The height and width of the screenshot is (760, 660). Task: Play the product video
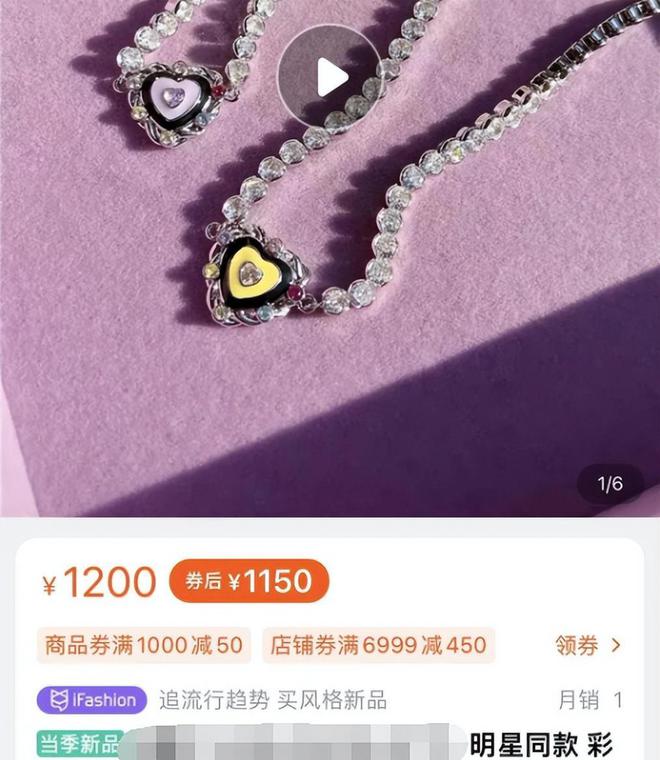328,76
